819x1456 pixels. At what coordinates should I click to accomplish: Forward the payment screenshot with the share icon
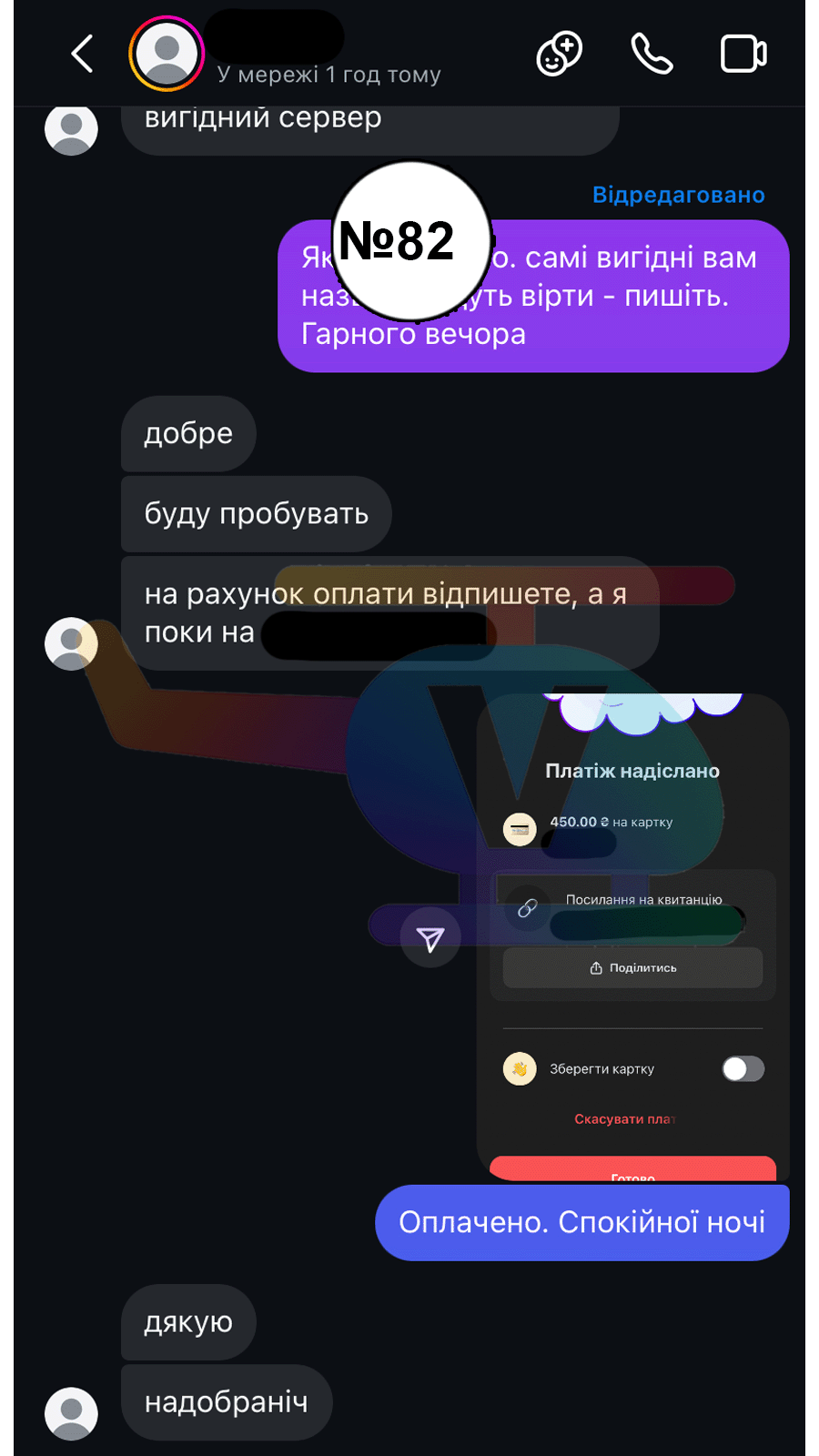click(x=430, y=937)
